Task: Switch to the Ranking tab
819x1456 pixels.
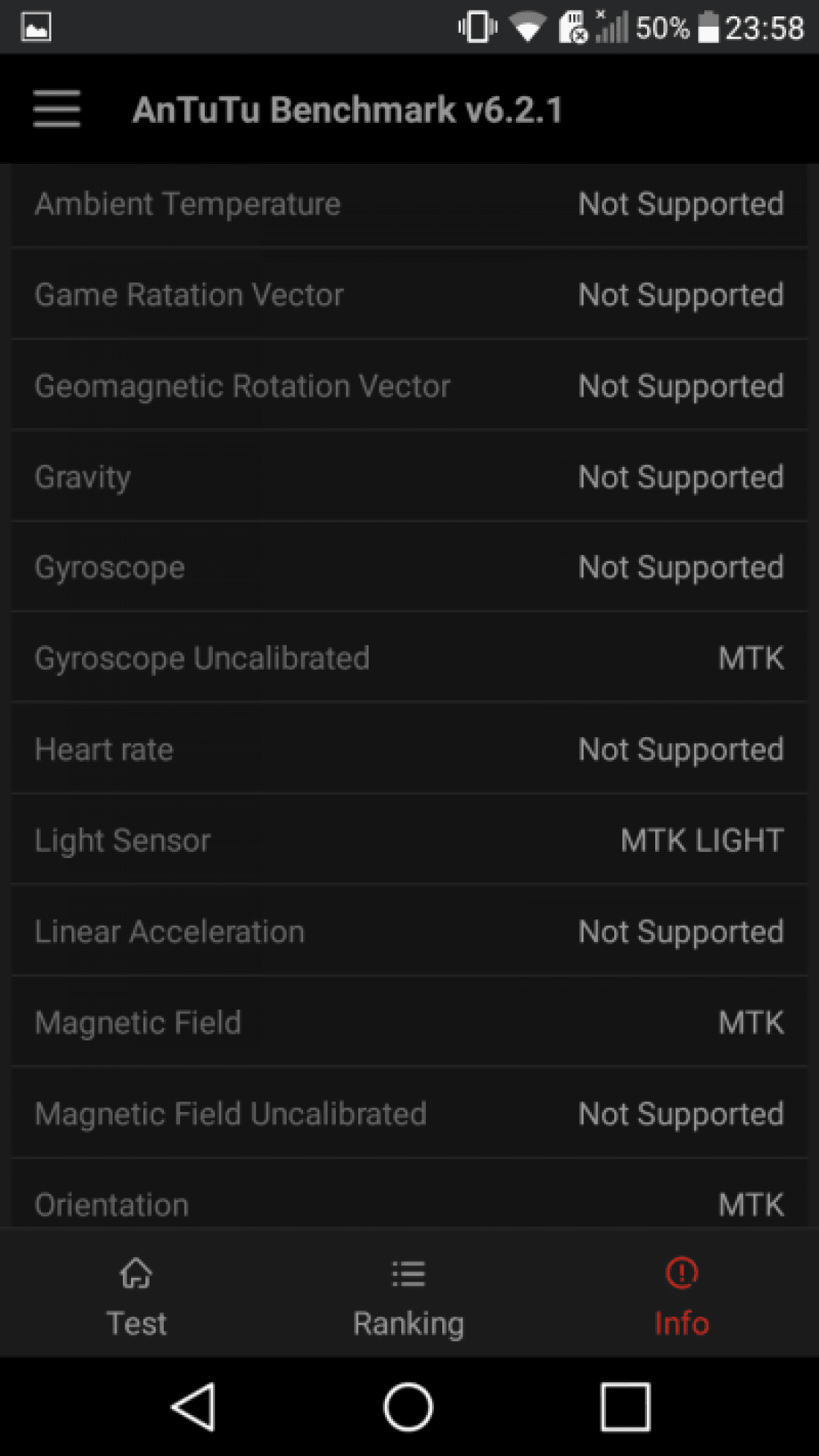Action: [409, 1297]
